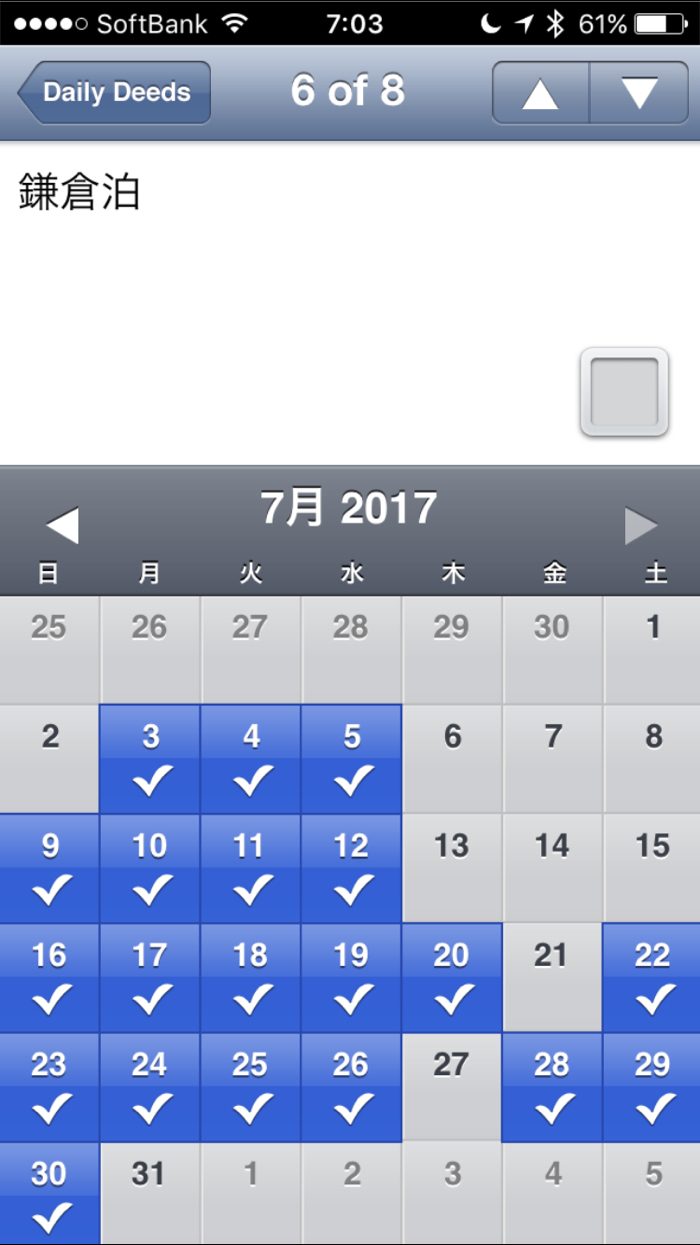Toggle the checked day July 30
Image resolution: width=700 pixels, height=1245 pixels.
pyautogui.click(x=49, y=1194)
